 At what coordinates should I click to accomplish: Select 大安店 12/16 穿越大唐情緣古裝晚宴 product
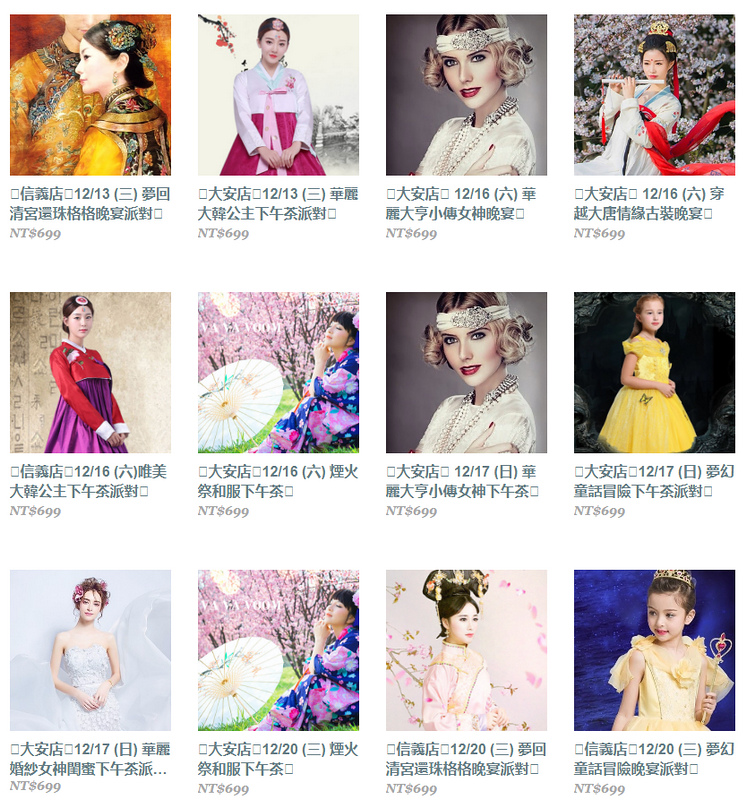[654, 95]
